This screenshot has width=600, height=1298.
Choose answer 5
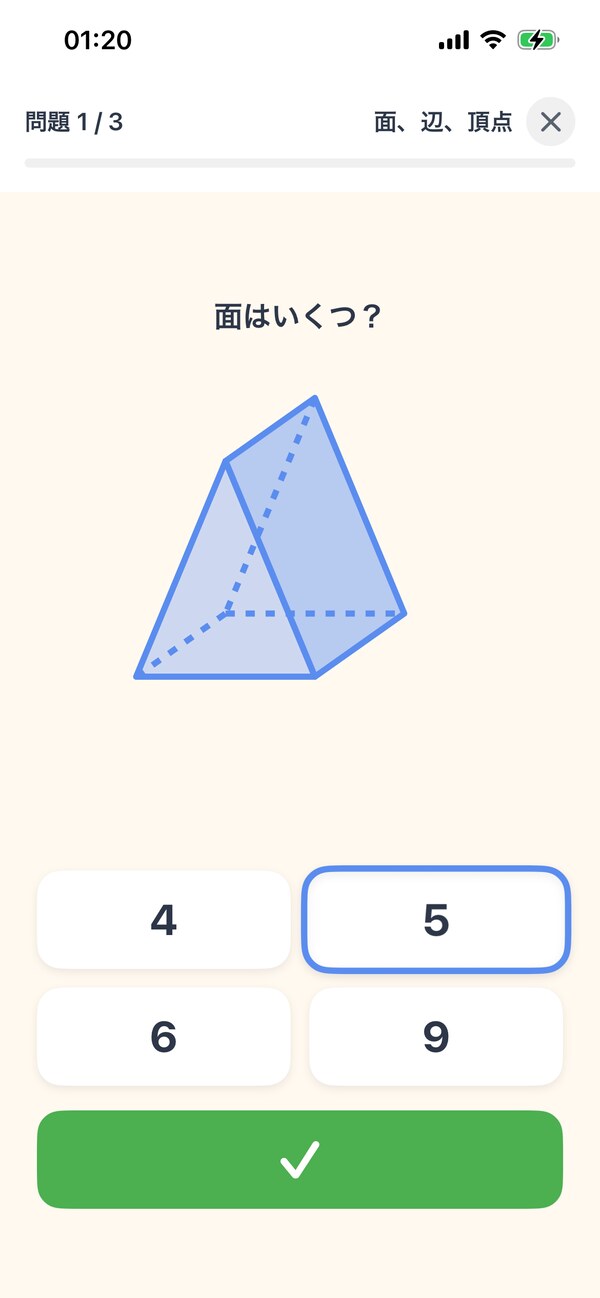(436, 919)
